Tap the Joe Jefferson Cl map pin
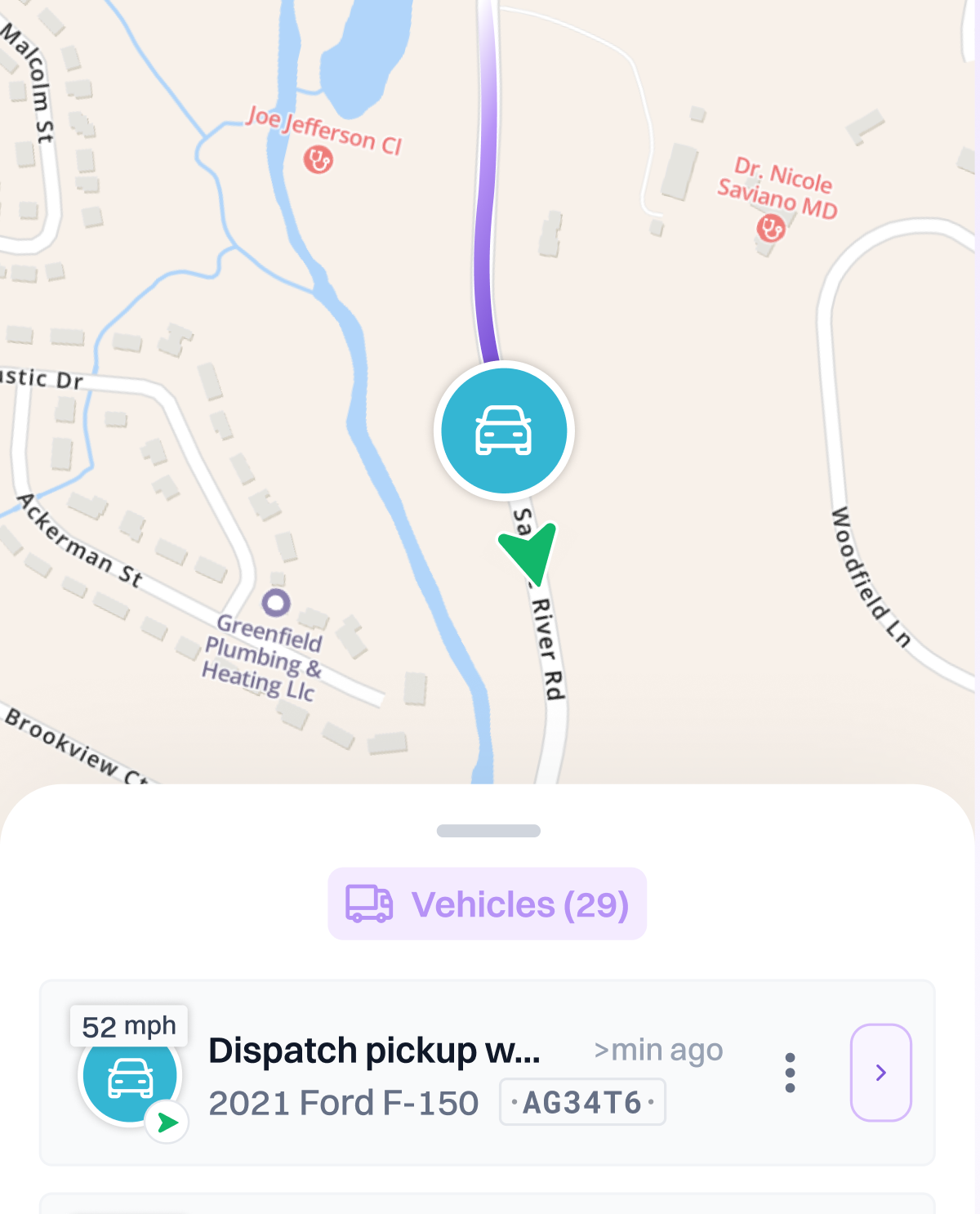The width and height of the screenshot is (980, 1214). [x=318, y=159]
